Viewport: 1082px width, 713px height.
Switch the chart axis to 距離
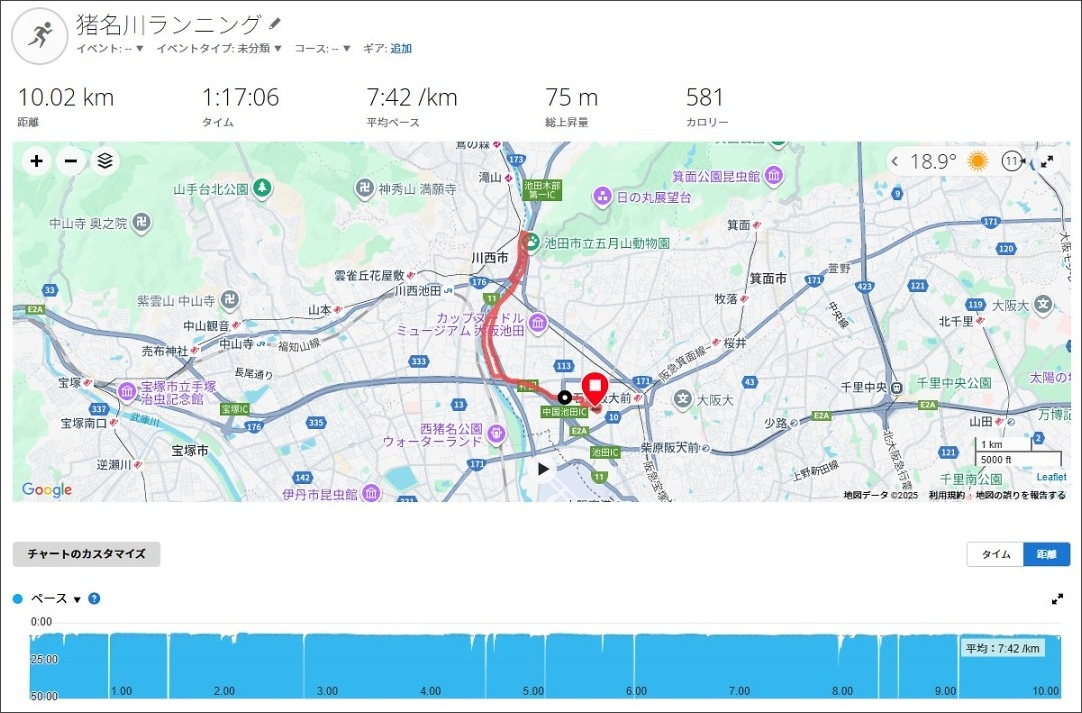tap(1046, 554)
